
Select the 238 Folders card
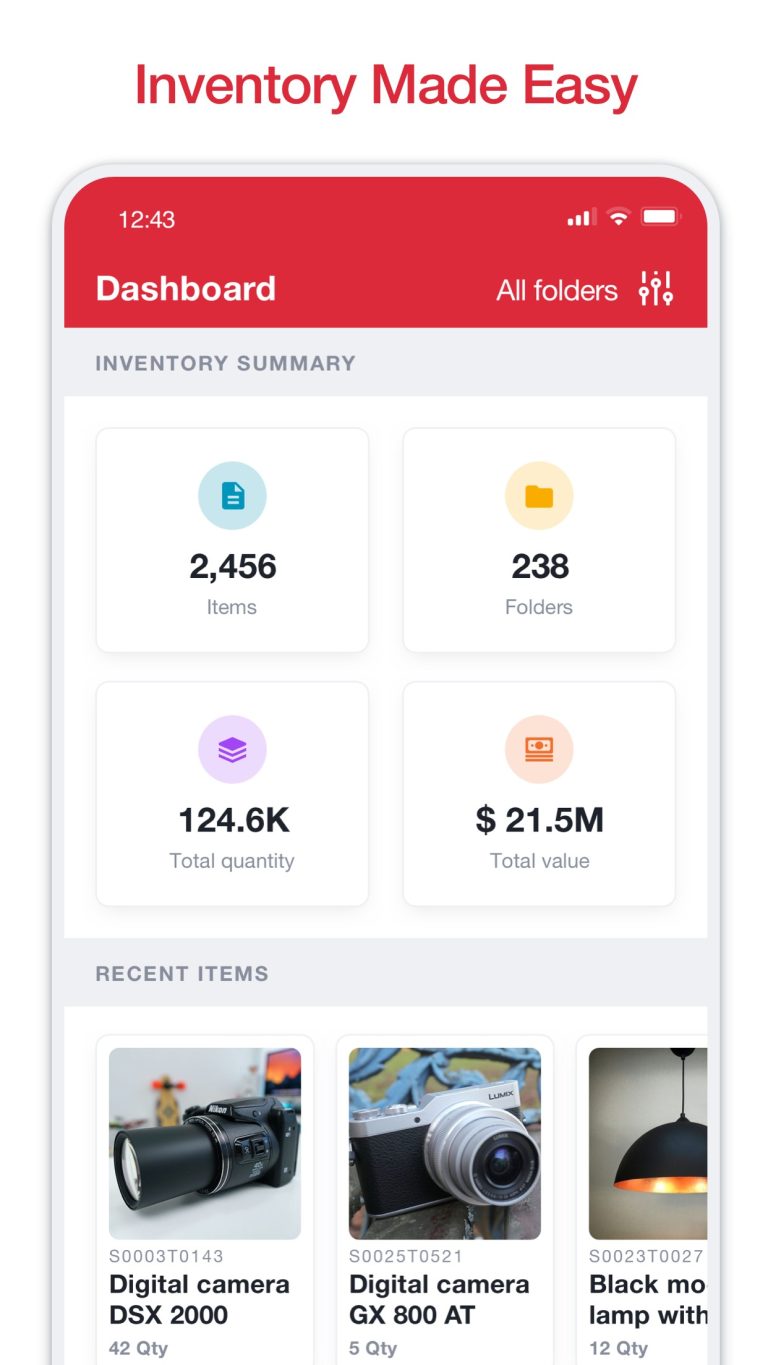coord(539,538)
